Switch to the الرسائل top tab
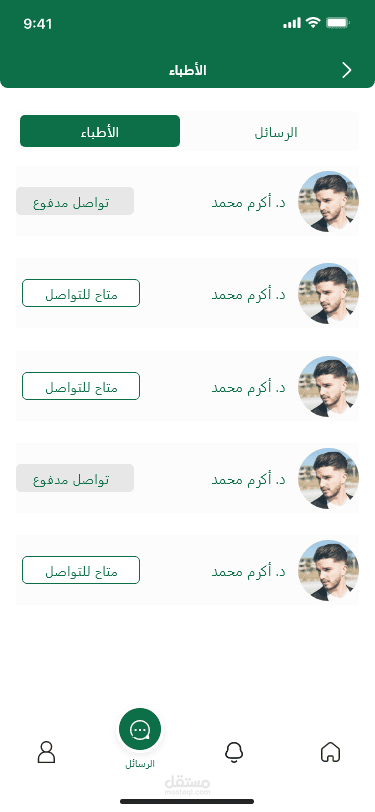The image size is (375, 812). click(276, 133)
